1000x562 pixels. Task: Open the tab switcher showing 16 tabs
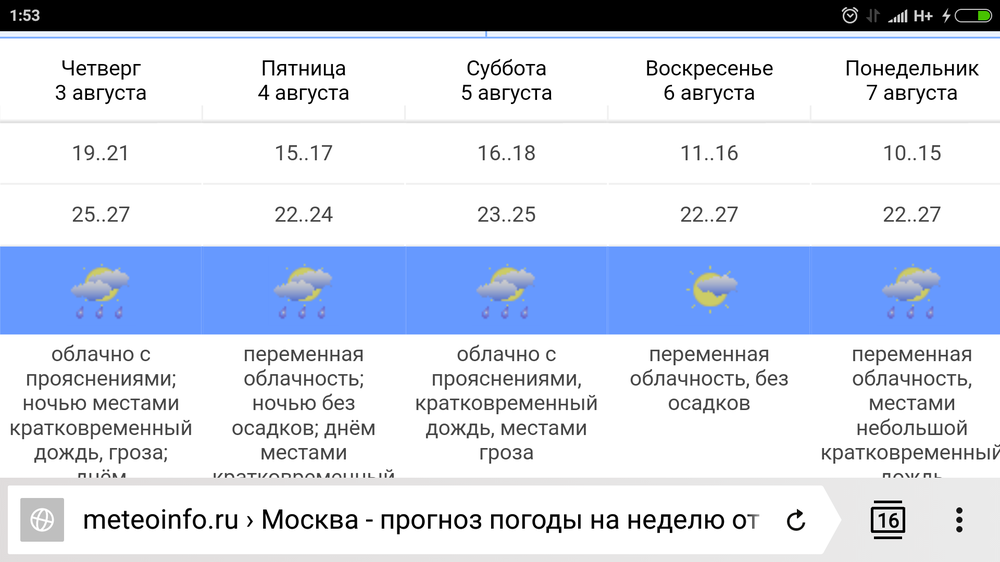coord(887,520)
